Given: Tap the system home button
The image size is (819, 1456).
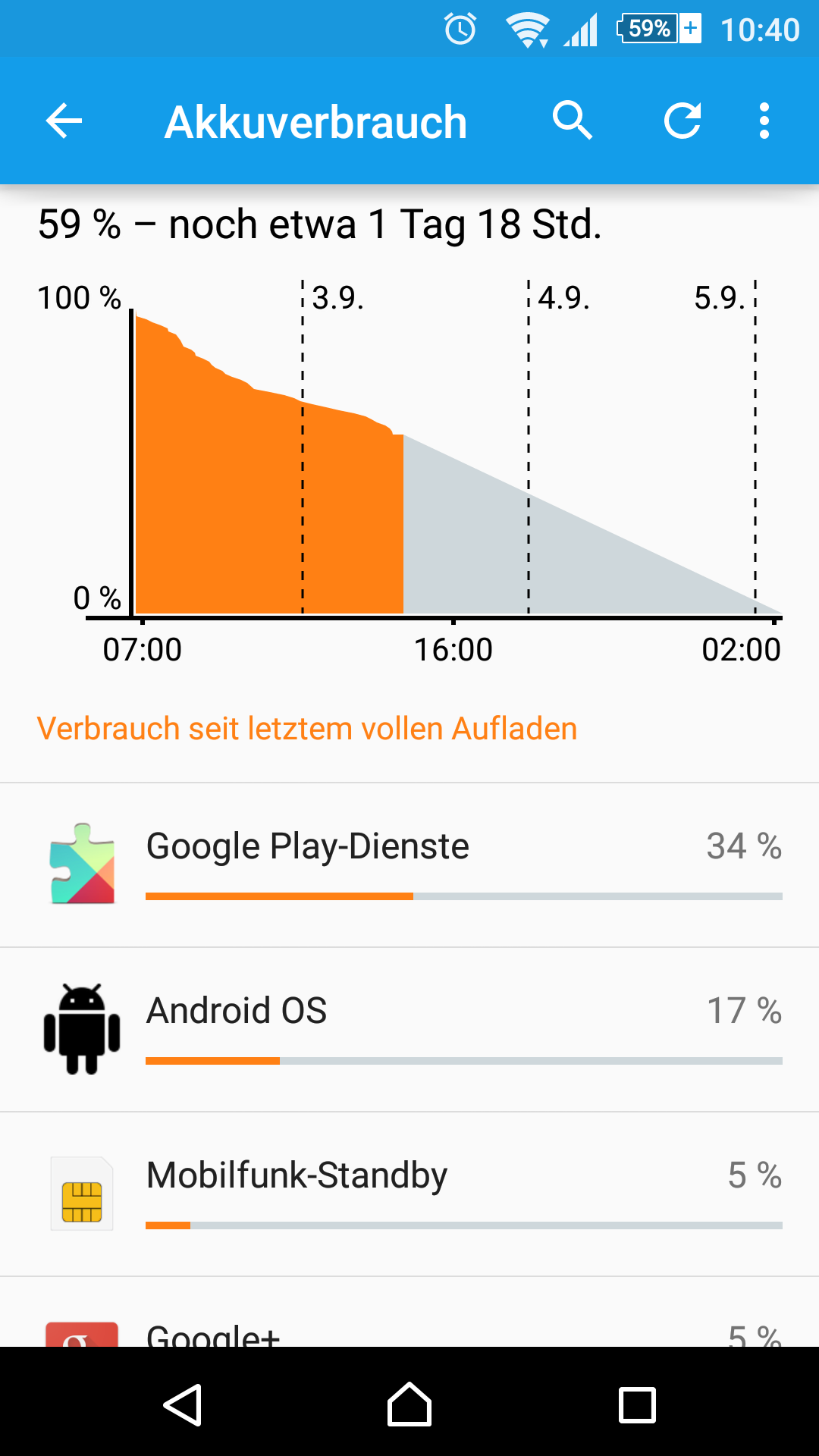Looking at the screenshot, I should point(409,1404).
